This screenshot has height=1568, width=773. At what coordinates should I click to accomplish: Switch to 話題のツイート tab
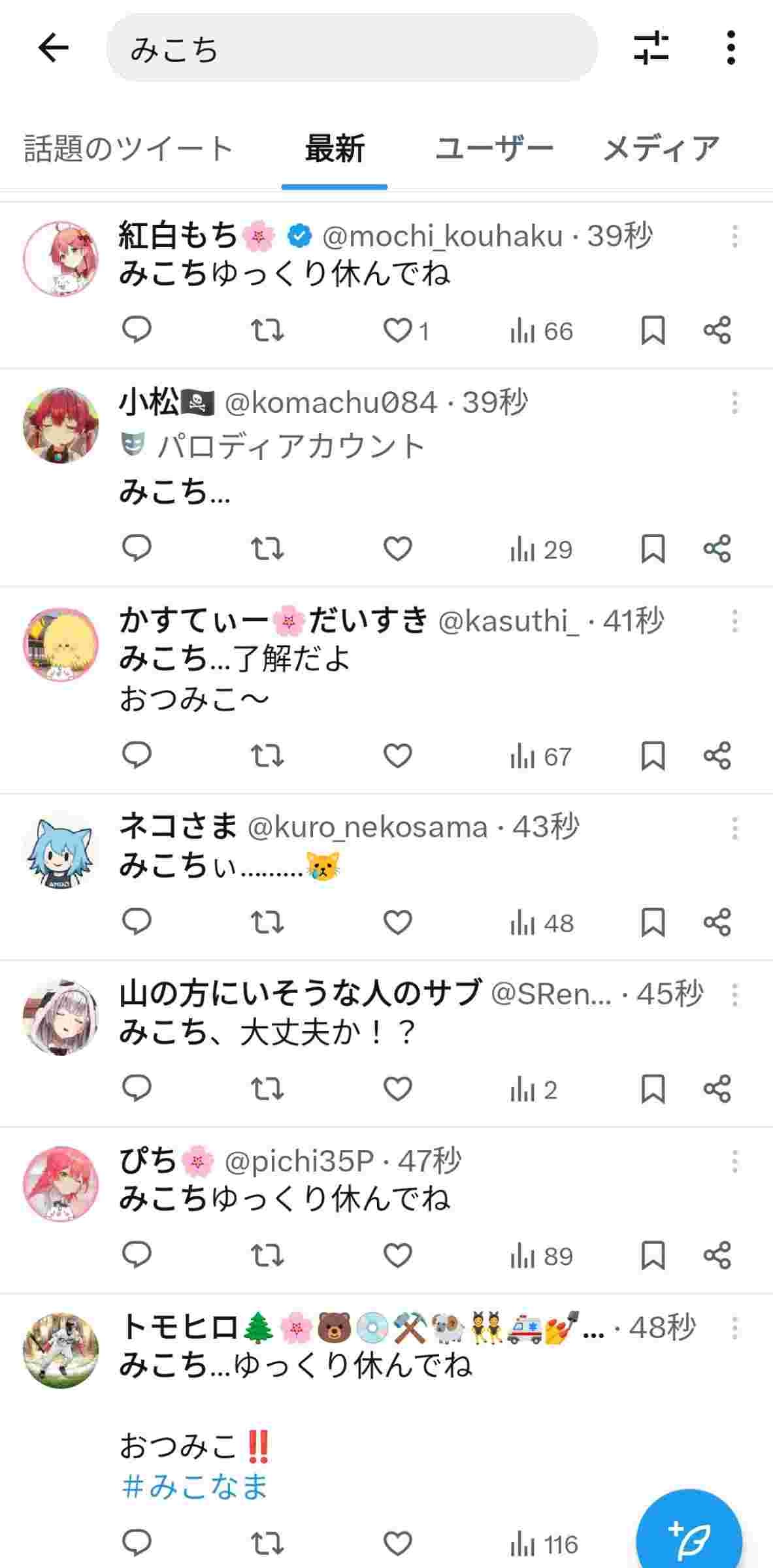pos(129,149)
